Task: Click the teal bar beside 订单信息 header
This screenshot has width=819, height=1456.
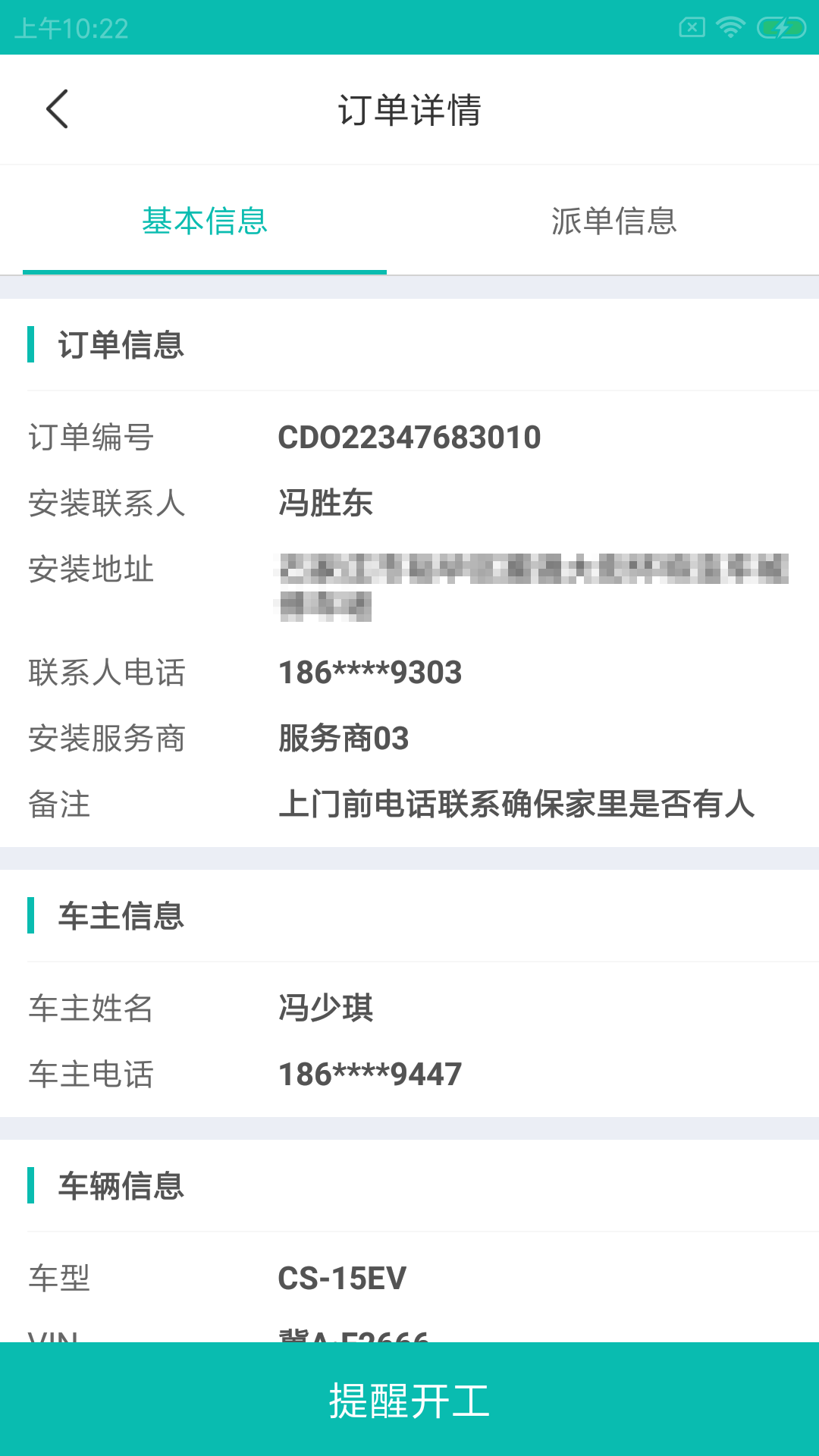Action: tap(33, 346)
